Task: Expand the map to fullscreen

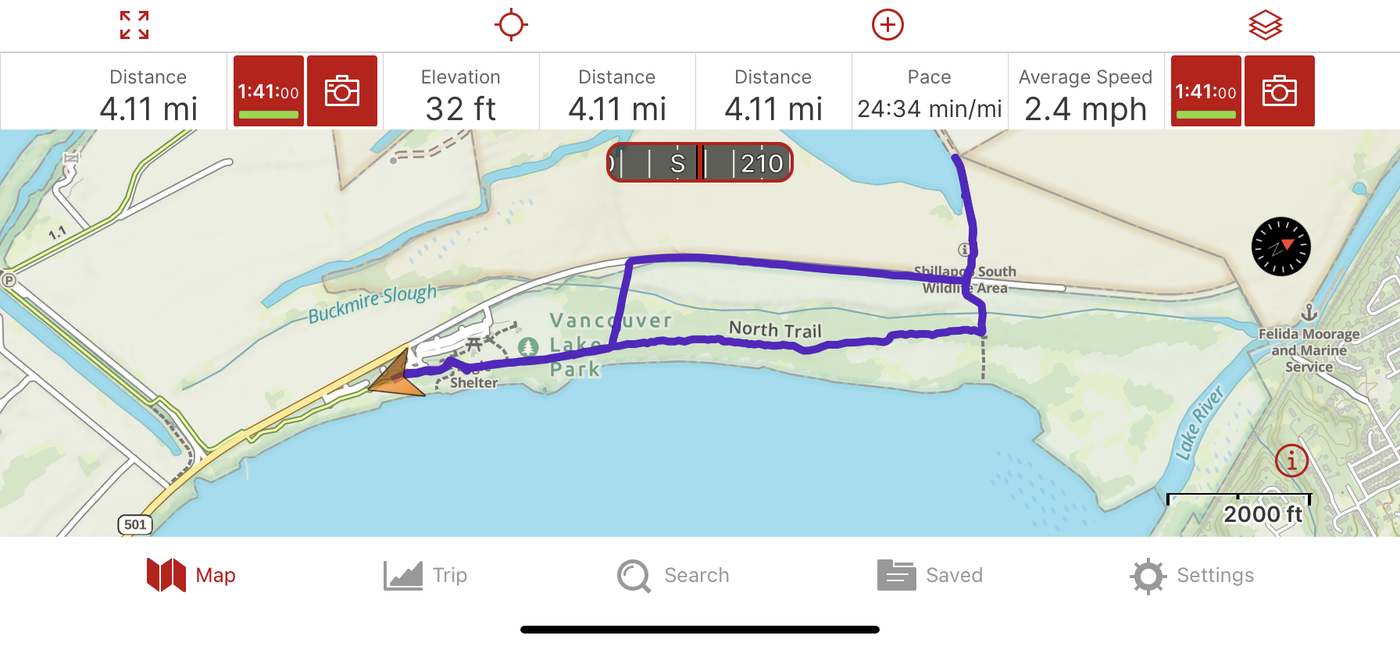Action: pyautogui.click(x=134, y=25)
